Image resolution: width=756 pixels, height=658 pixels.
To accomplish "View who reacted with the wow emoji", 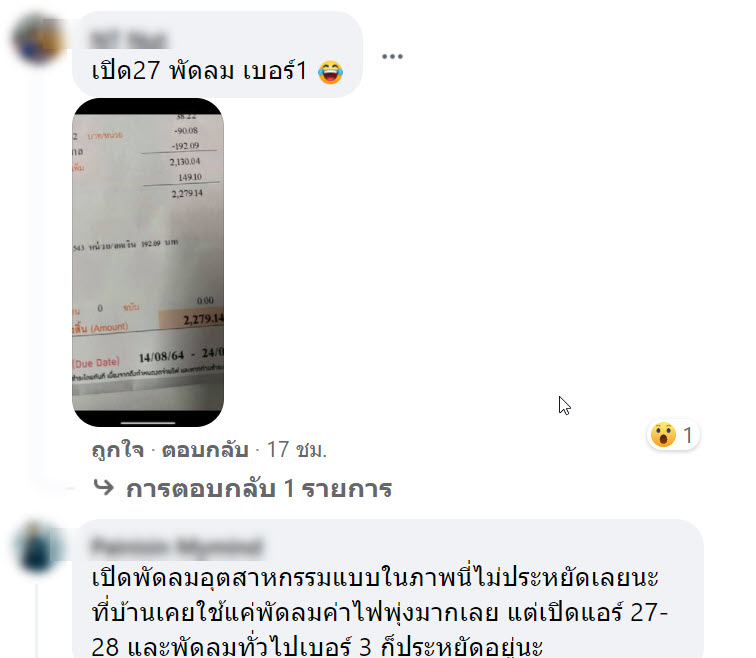I will pyautogui.click(x=675, y=435).
